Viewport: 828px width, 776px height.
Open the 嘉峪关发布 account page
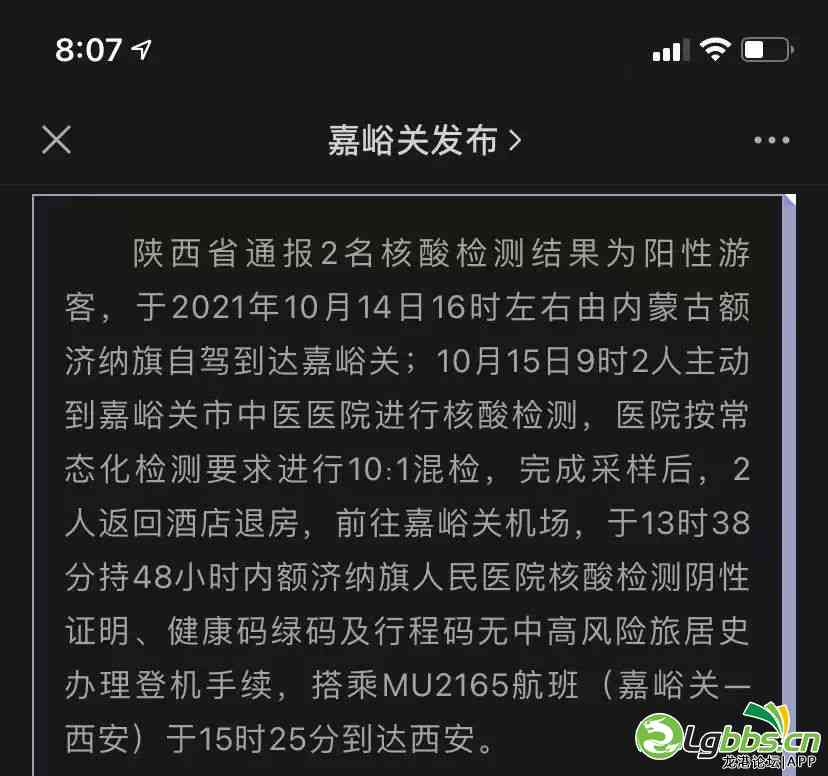tap(424, 141)
